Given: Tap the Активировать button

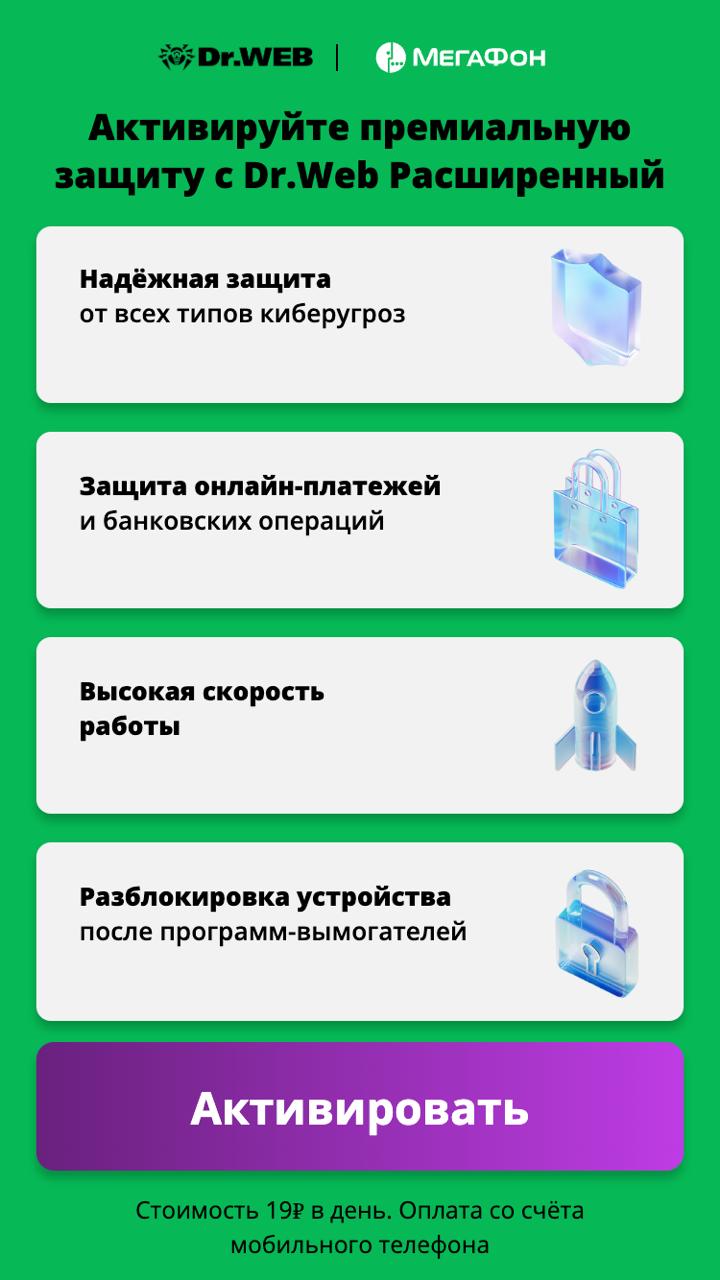Looking at the screenshot, I should tap(360, 1107).
